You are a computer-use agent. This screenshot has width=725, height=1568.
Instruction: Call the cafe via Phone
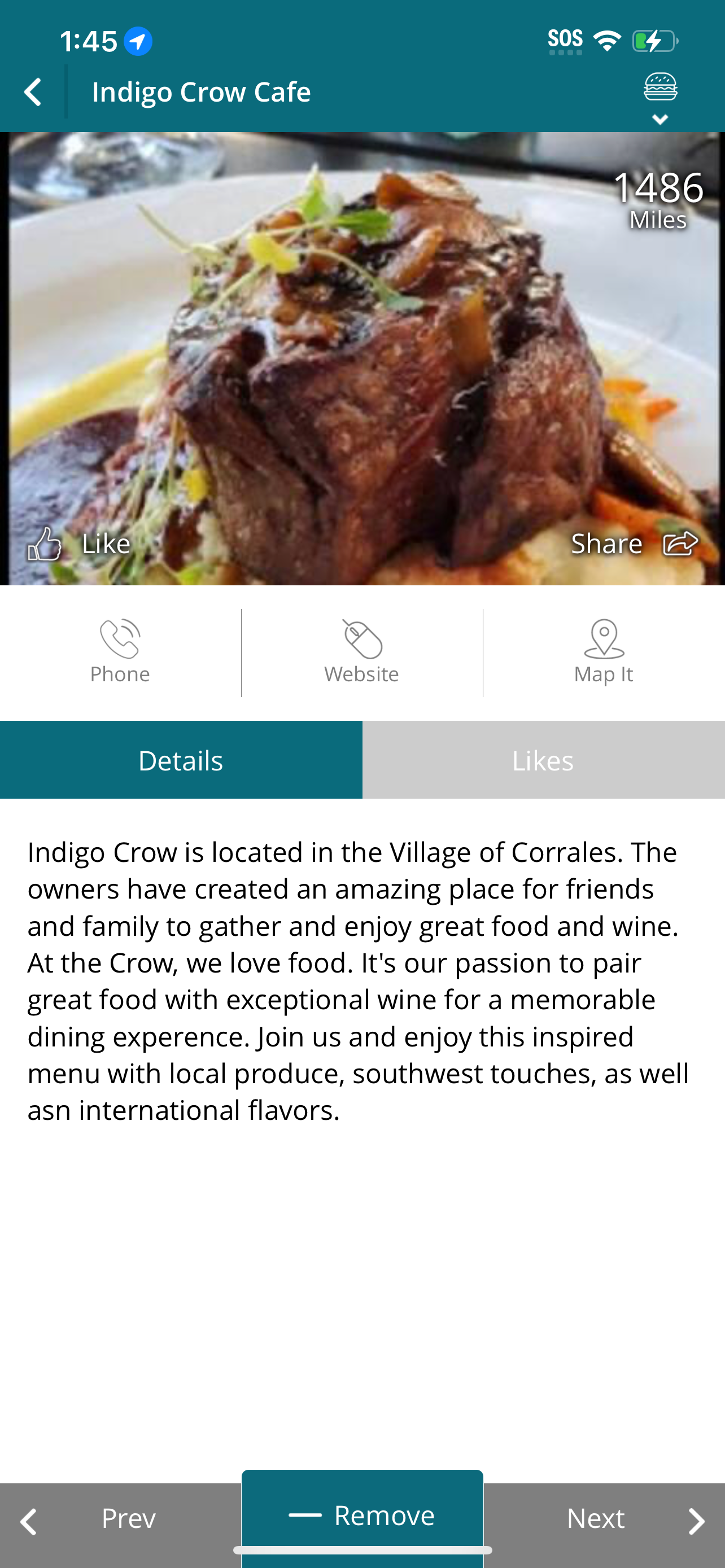(x=120, y=652)
